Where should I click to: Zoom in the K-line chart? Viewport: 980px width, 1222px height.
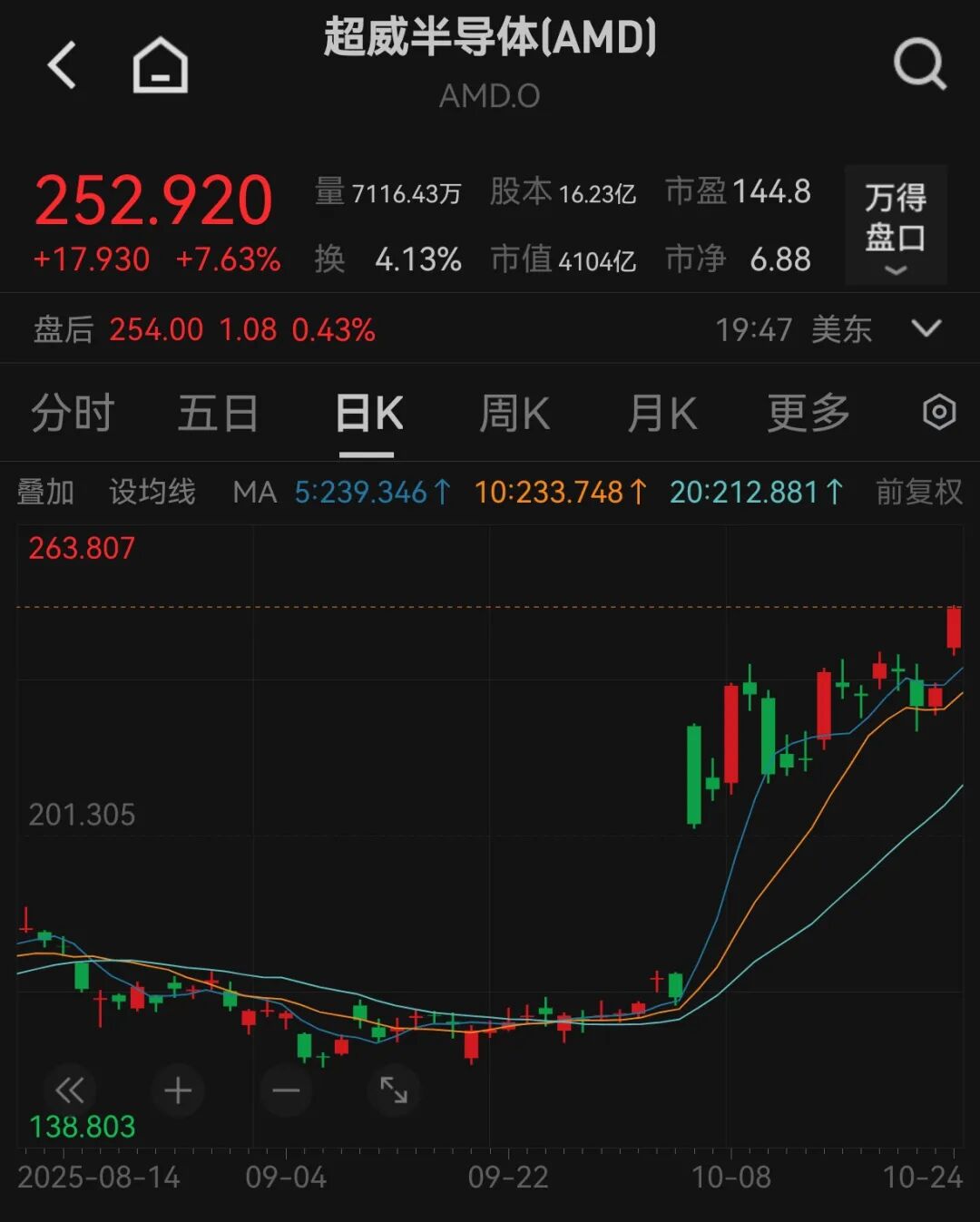point(178,1090)
